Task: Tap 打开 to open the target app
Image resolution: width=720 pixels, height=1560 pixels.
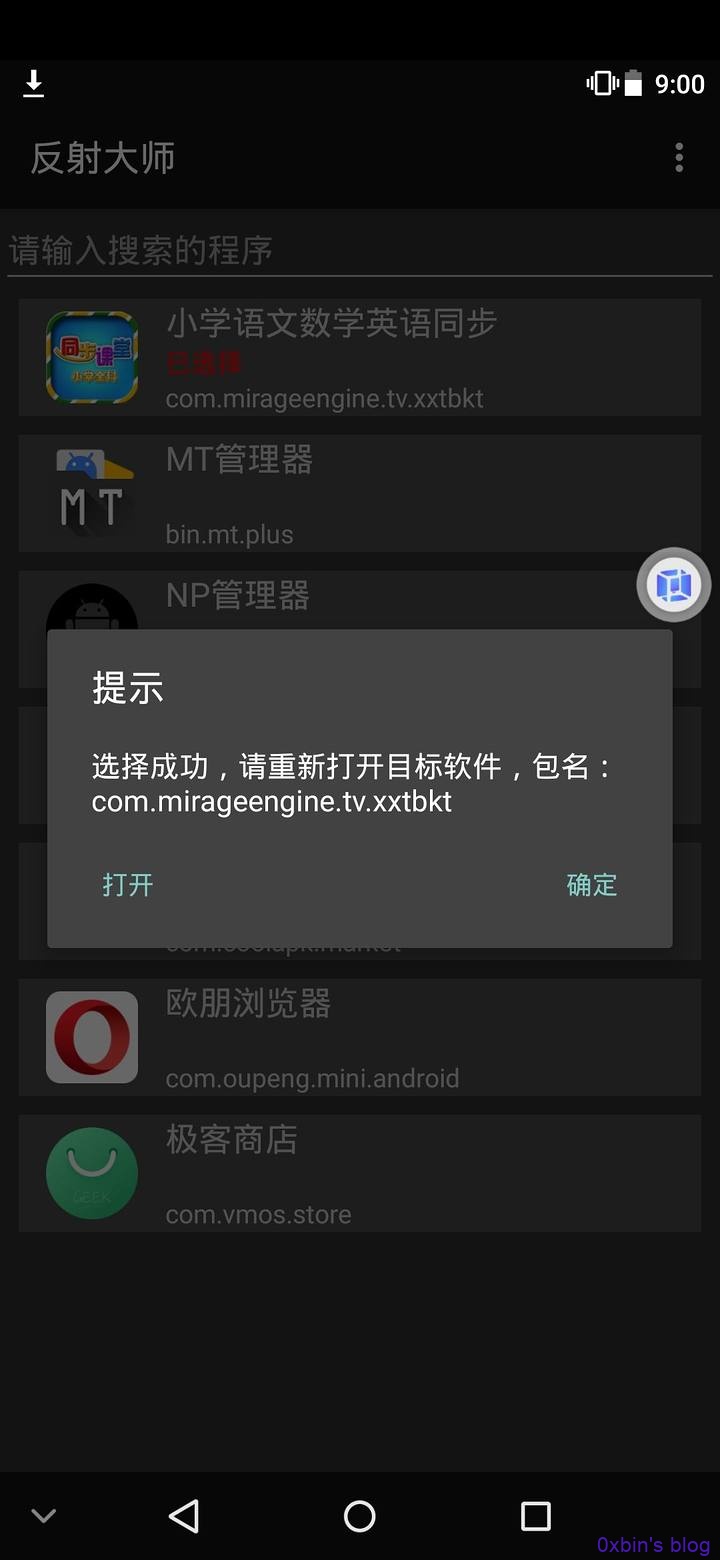Action: click(x=128, y=885)
